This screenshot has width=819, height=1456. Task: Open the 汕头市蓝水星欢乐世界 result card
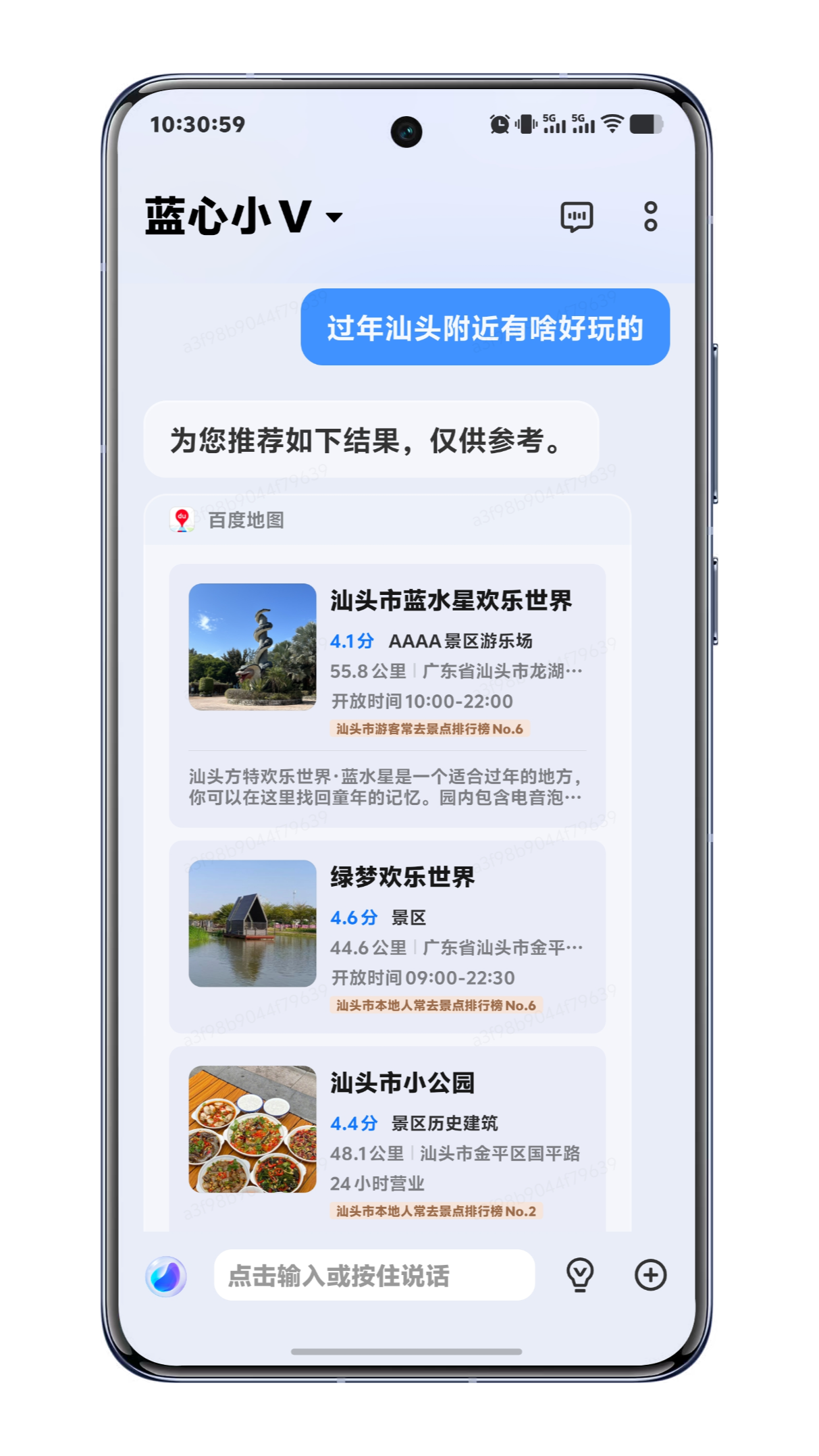(387, 695)
